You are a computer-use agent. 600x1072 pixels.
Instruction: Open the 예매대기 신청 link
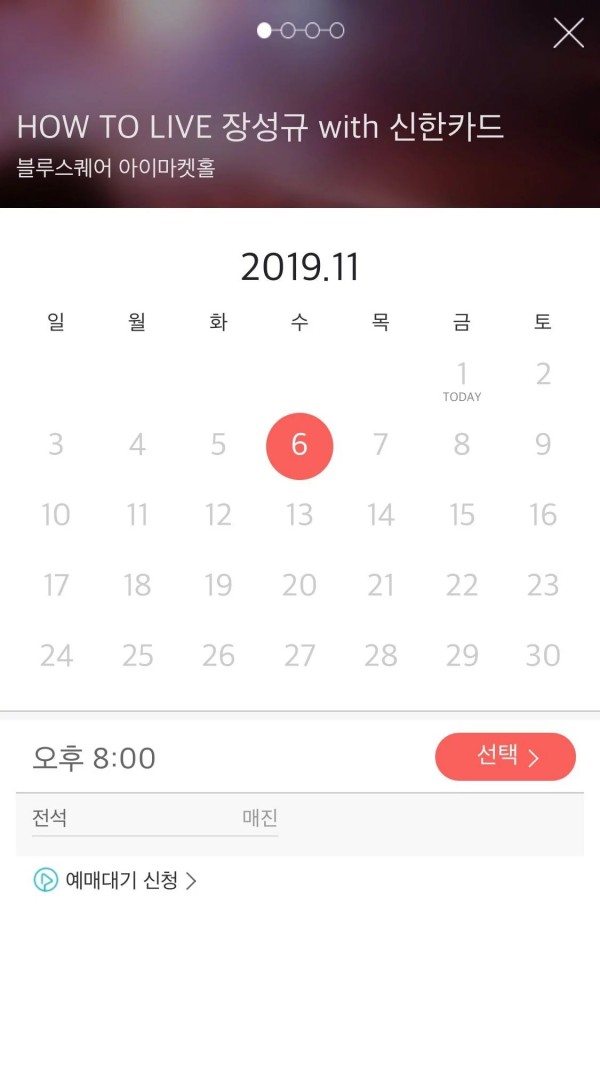[x=115, y=880]
